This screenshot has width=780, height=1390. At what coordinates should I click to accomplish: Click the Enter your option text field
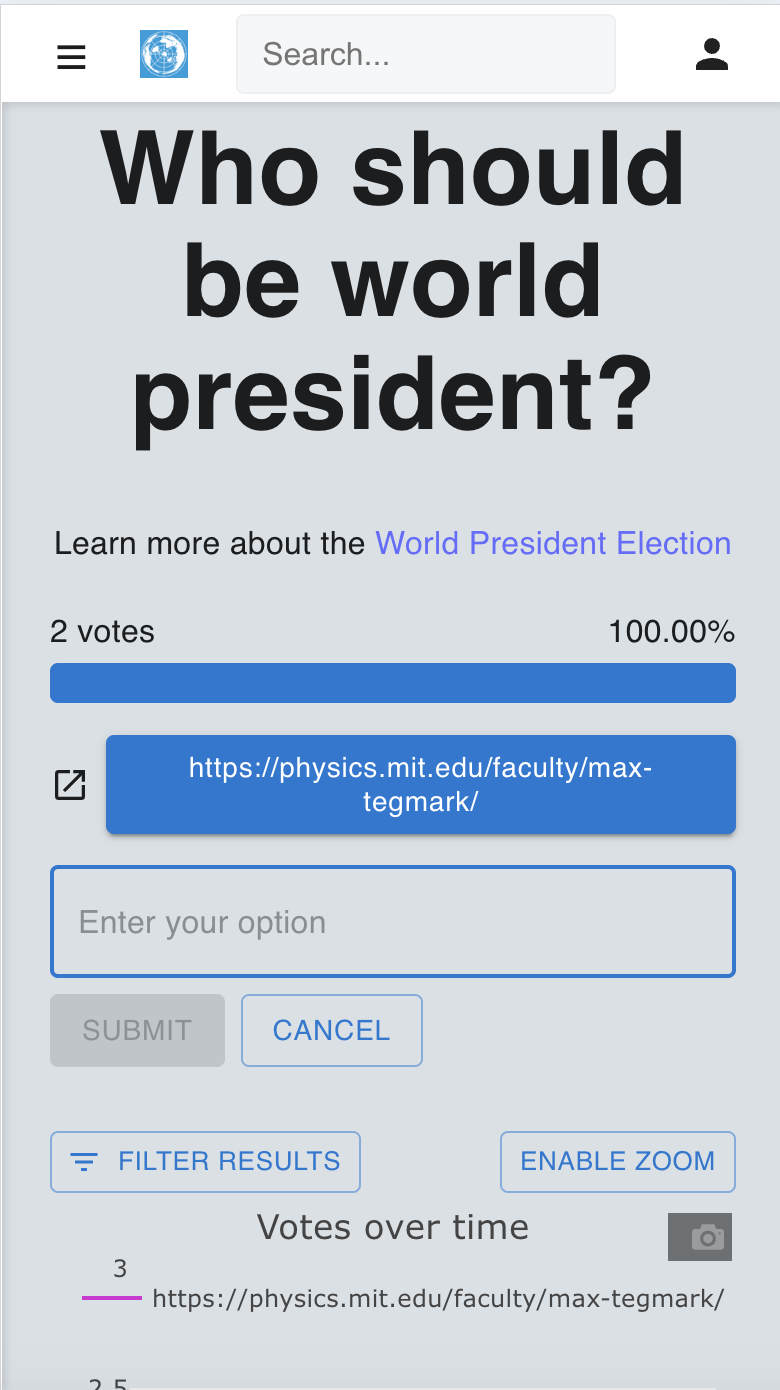(392, 921)
